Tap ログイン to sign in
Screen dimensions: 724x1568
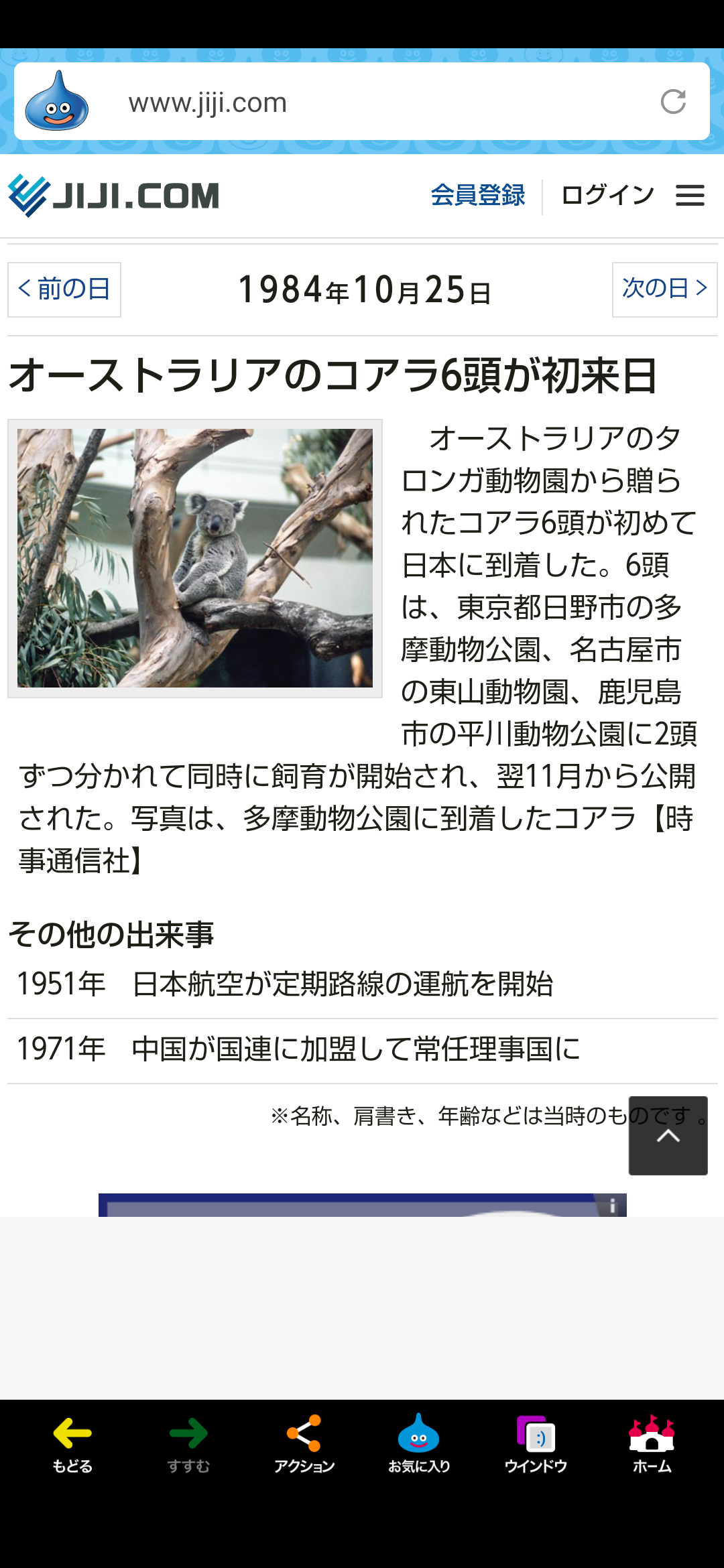(x=607, y=195)
